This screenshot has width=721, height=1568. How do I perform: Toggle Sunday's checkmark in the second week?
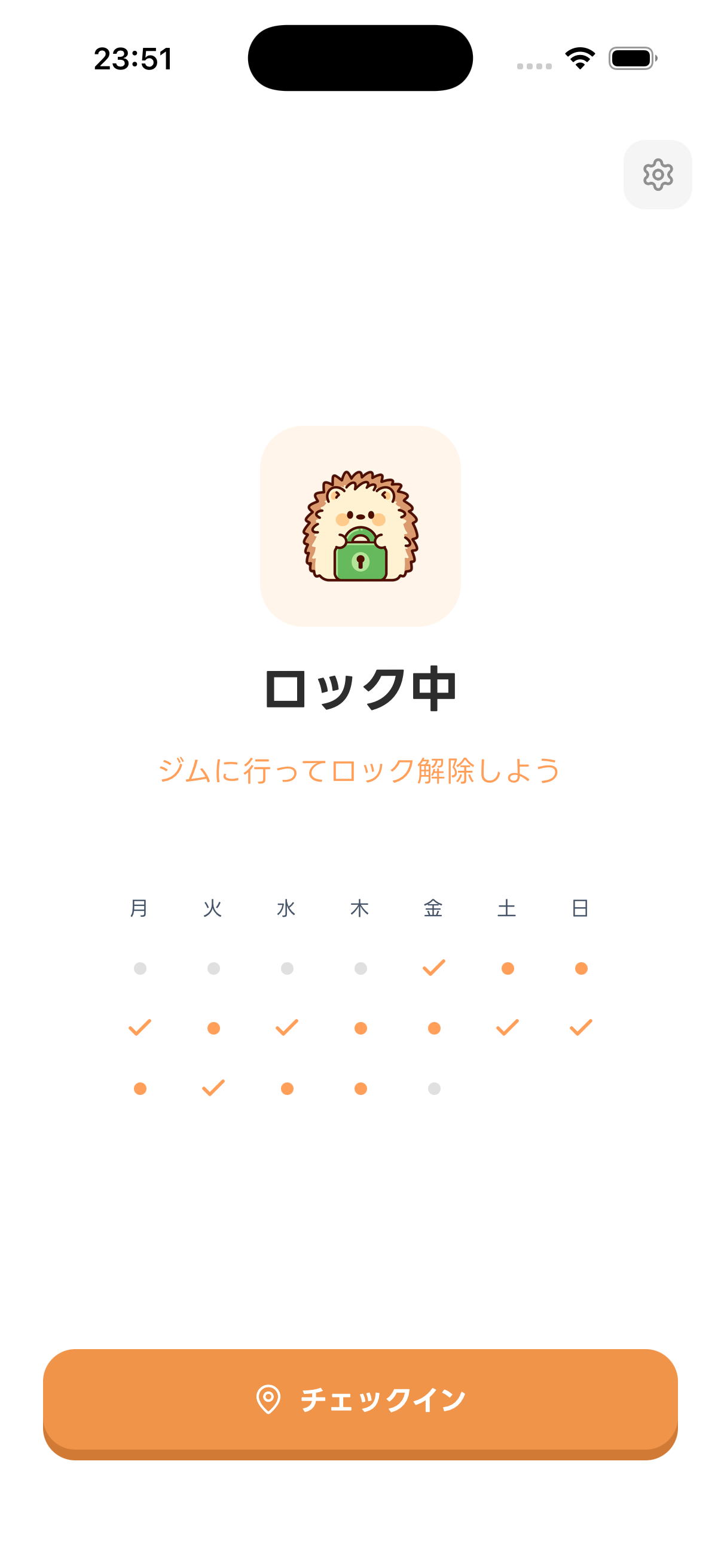579,1028
